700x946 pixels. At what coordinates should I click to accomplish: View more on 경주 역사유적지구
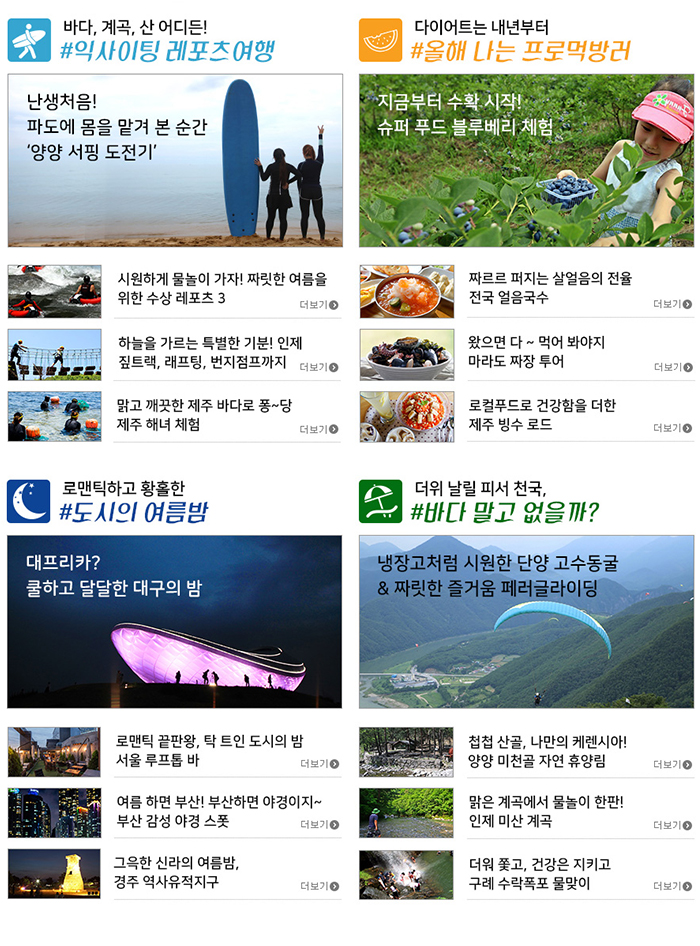coord(319,886)
